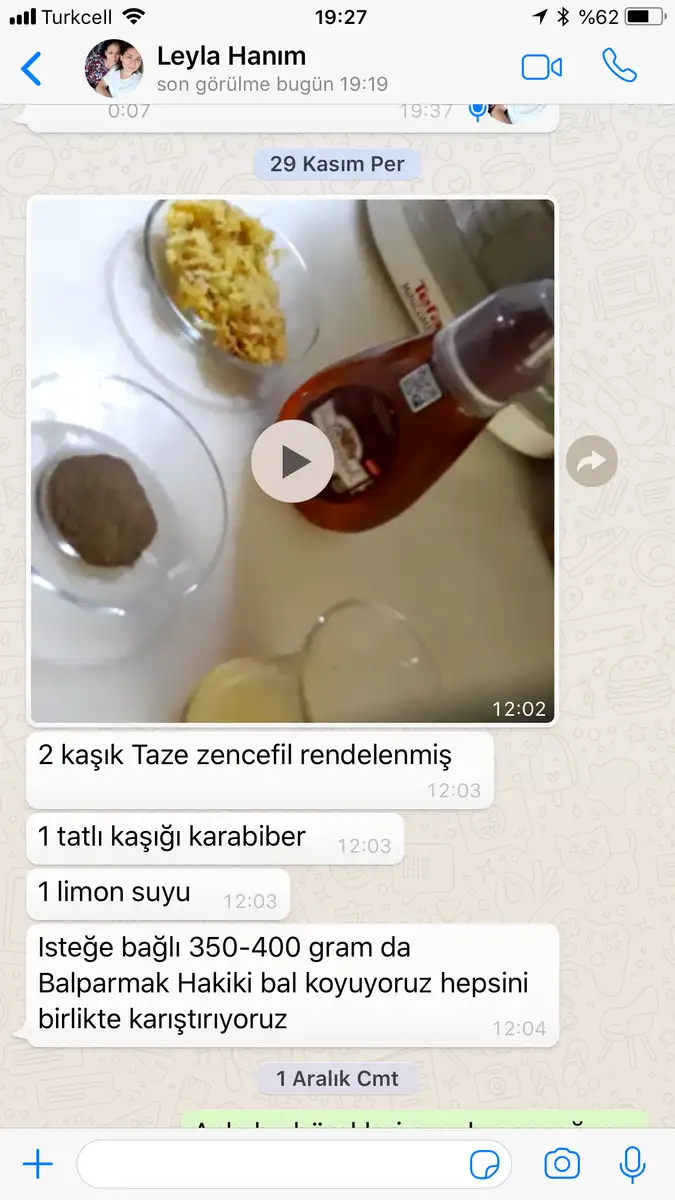Screen dimensions: 675x1200
Task: Start a video call with Leyla Hanım
Action: pos(542,68)
